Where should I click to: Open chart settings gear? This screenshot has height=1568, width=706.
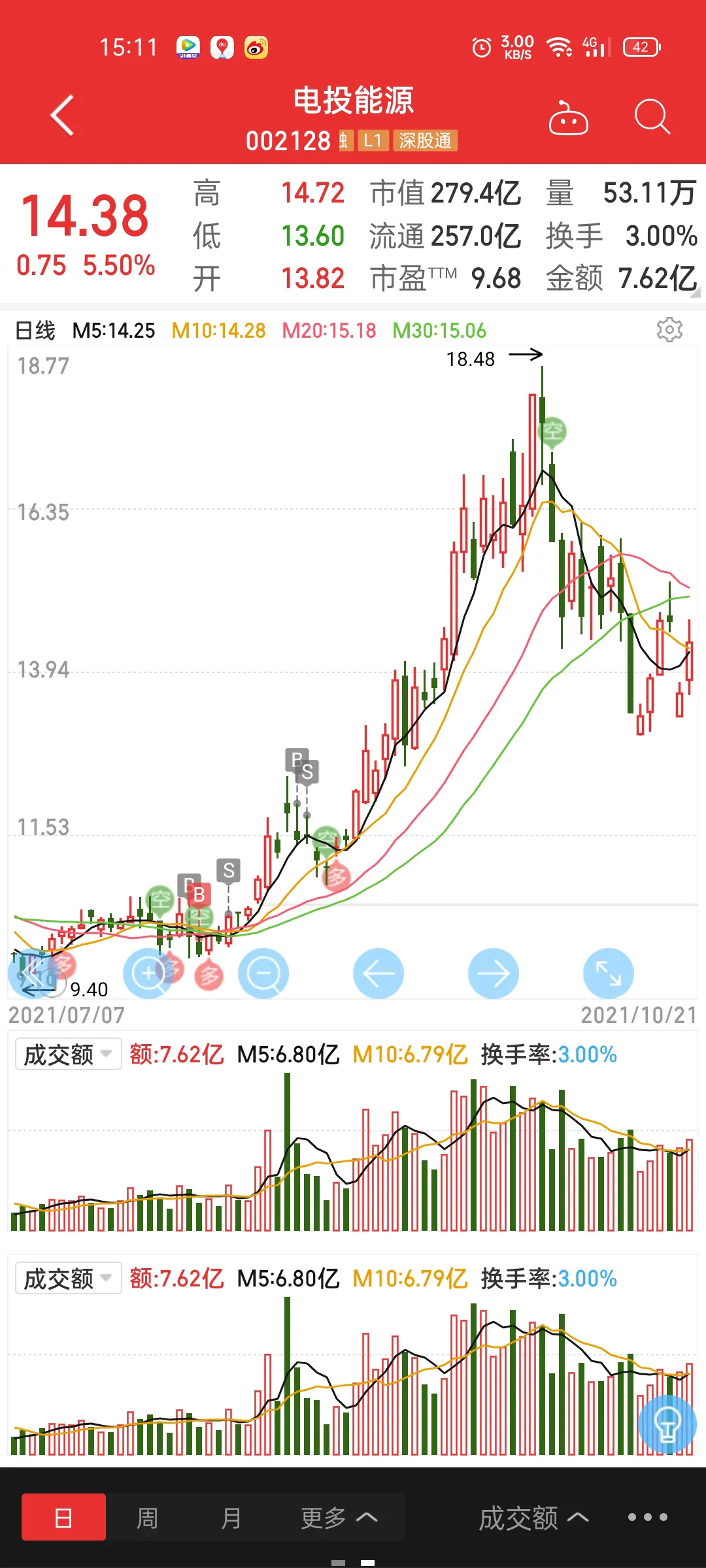click(x=669, y=330)
